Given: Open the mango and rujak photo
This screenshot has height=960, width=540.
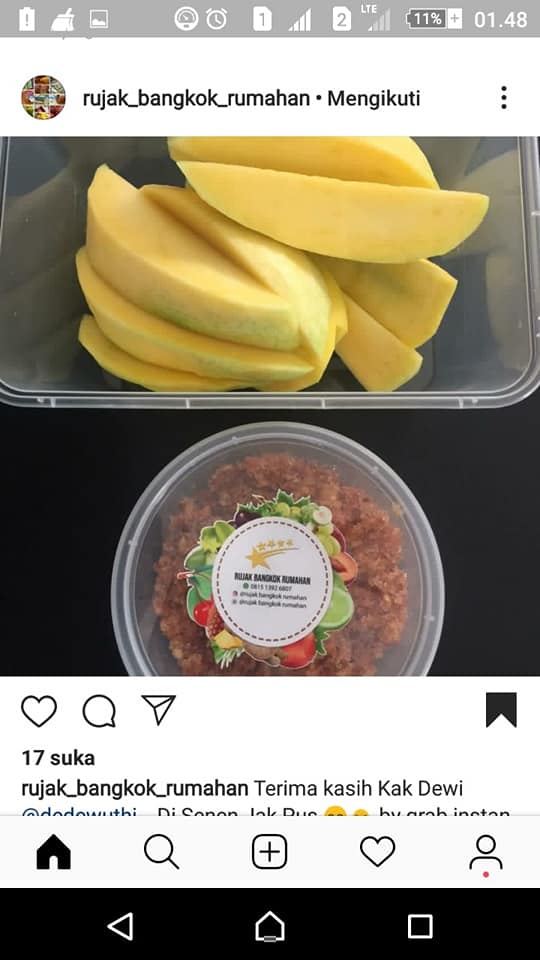Looking at the screenshot, I should click(270, 406).
